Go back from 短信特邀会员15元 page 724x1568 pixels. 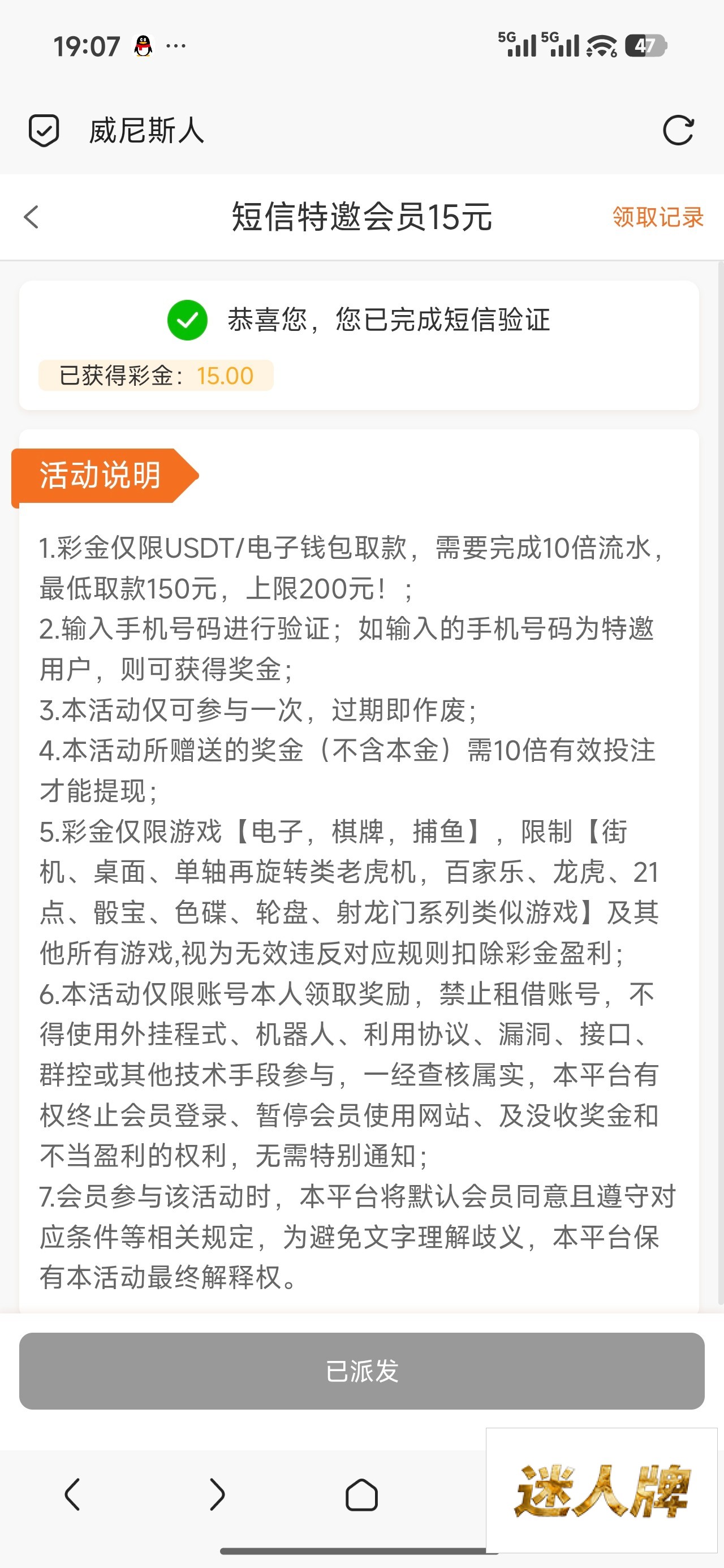[31, 217]
